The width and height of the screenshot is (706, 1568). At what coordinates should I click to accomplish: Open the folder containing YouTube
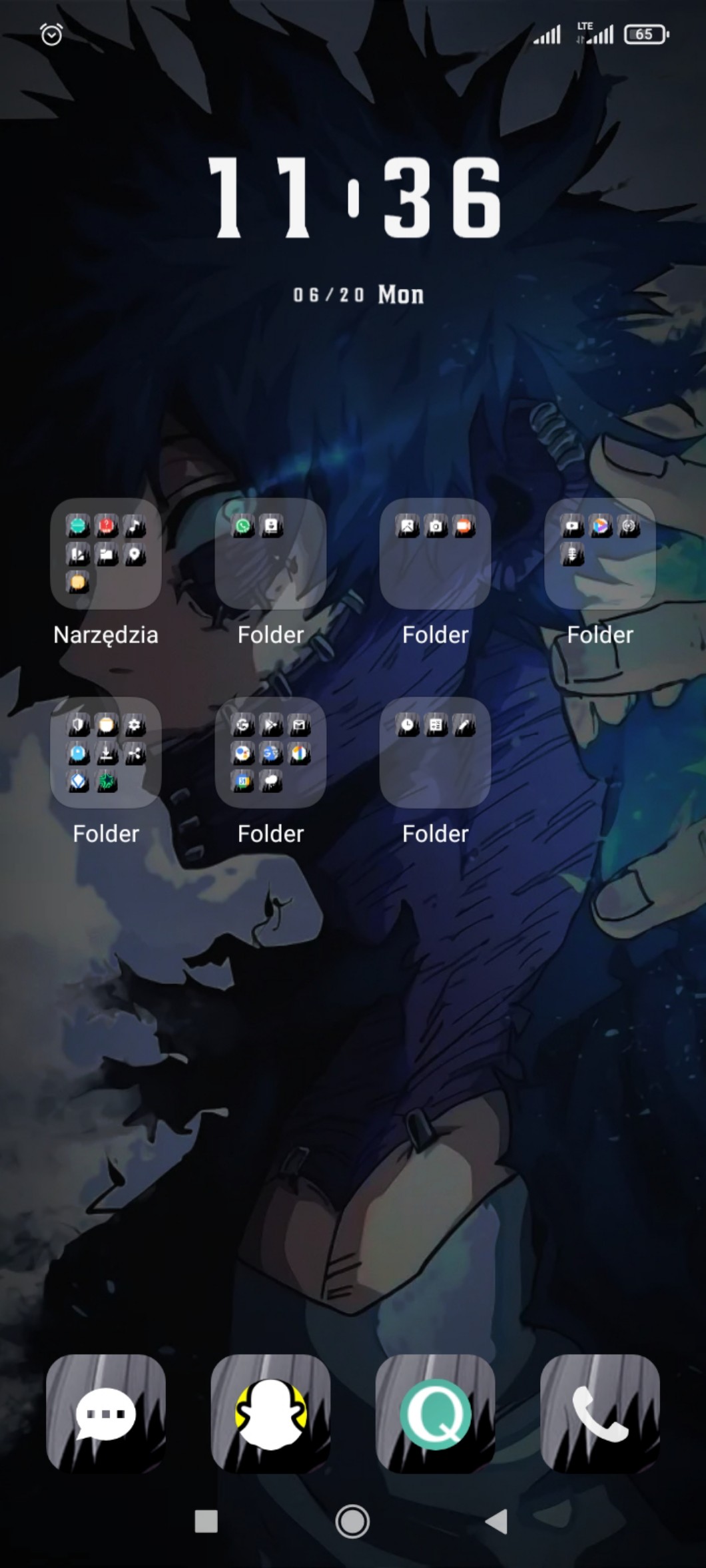[x=600, y=553]
